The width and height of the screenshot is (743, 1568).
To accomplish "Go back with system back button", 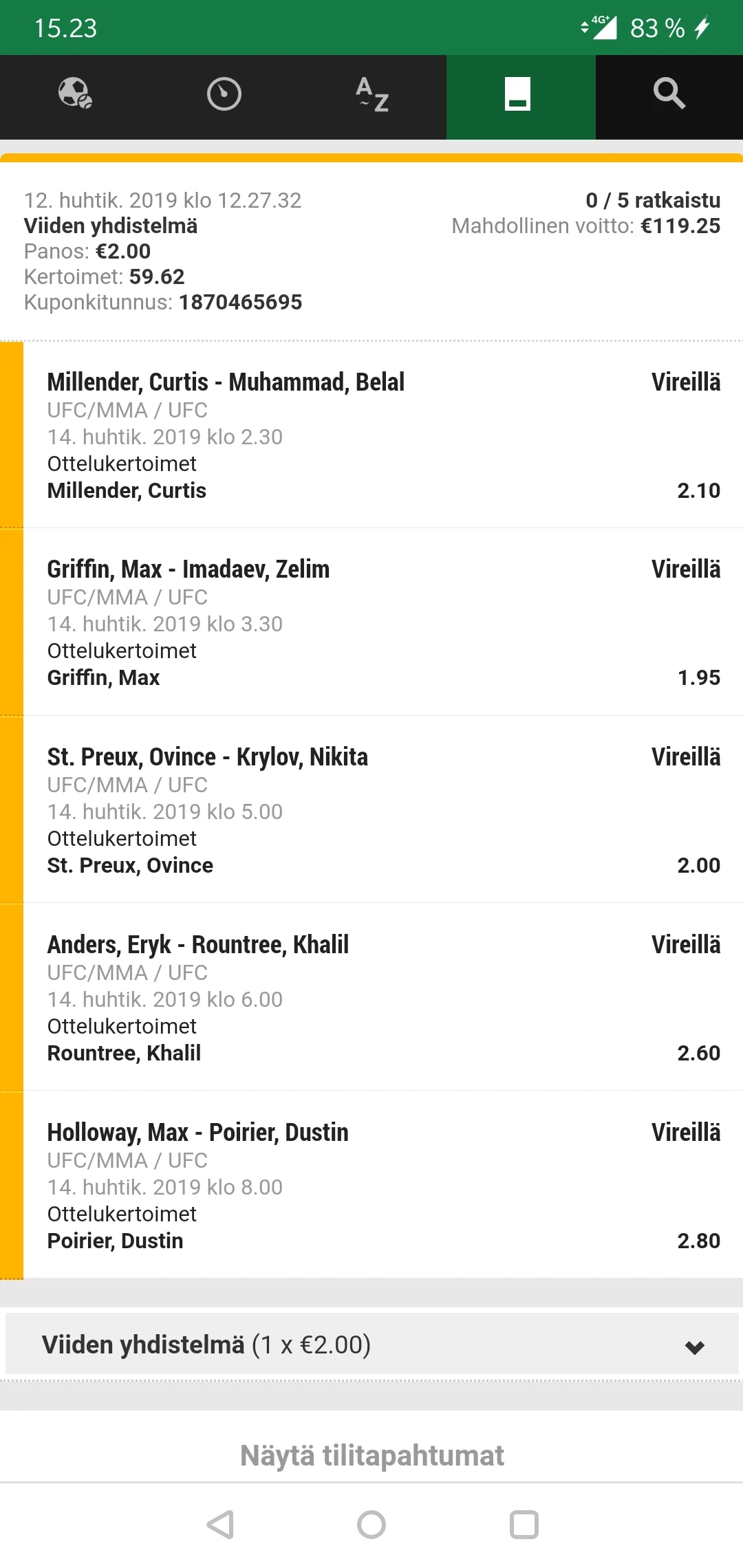I will coord(221,1525).
